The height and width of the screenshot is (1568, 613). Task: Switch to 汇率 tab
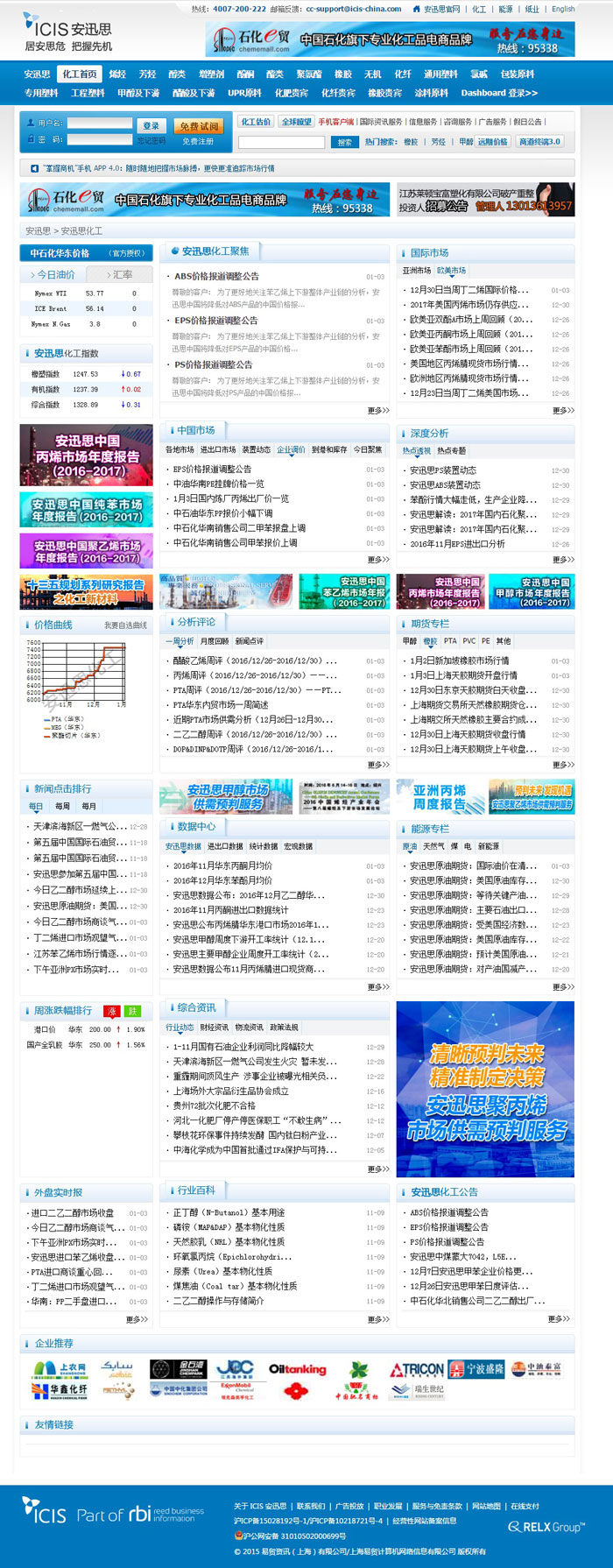(x=119, y=274)
